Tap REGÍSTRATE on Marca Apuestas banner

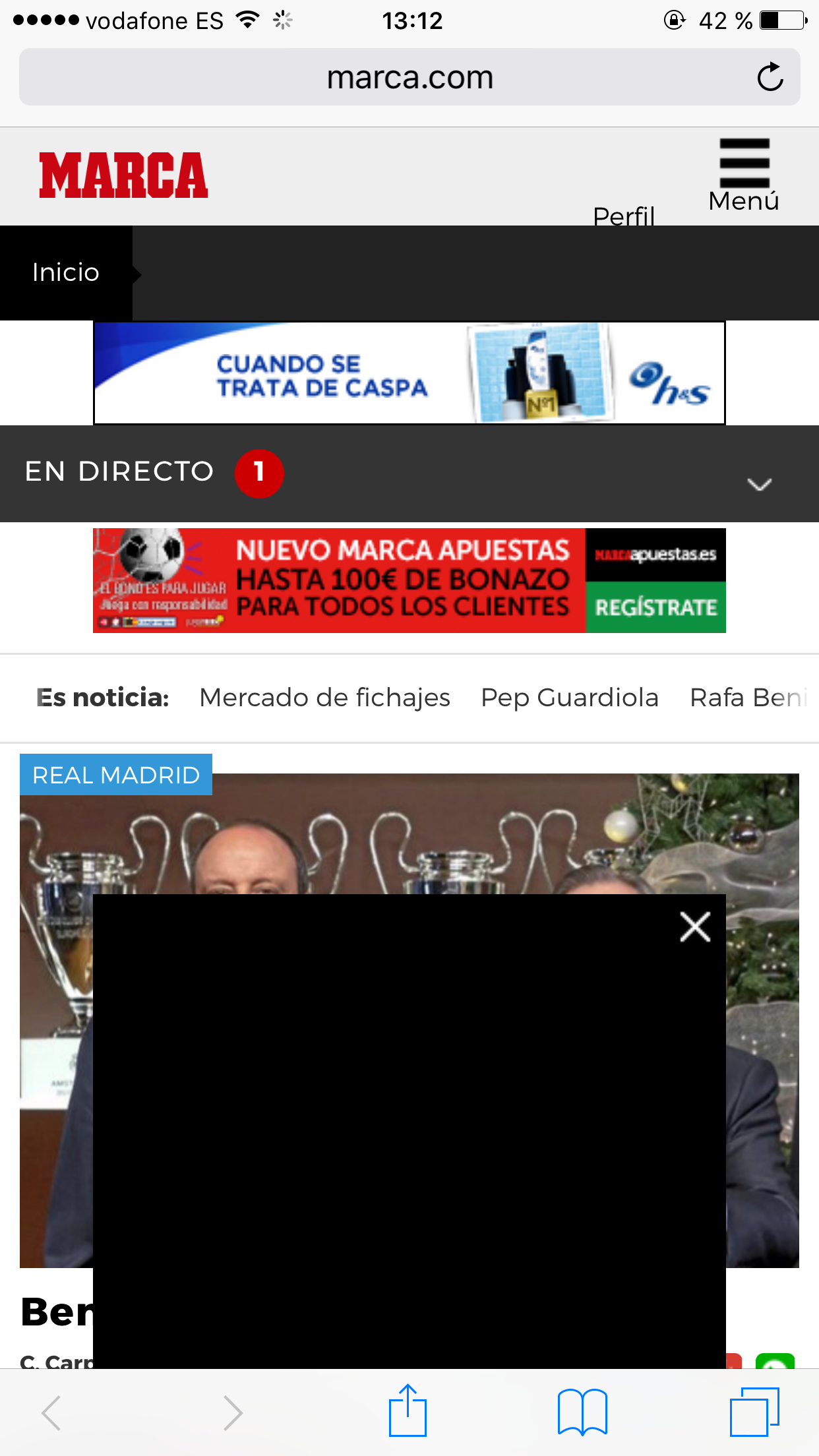[x=655, y=607]
